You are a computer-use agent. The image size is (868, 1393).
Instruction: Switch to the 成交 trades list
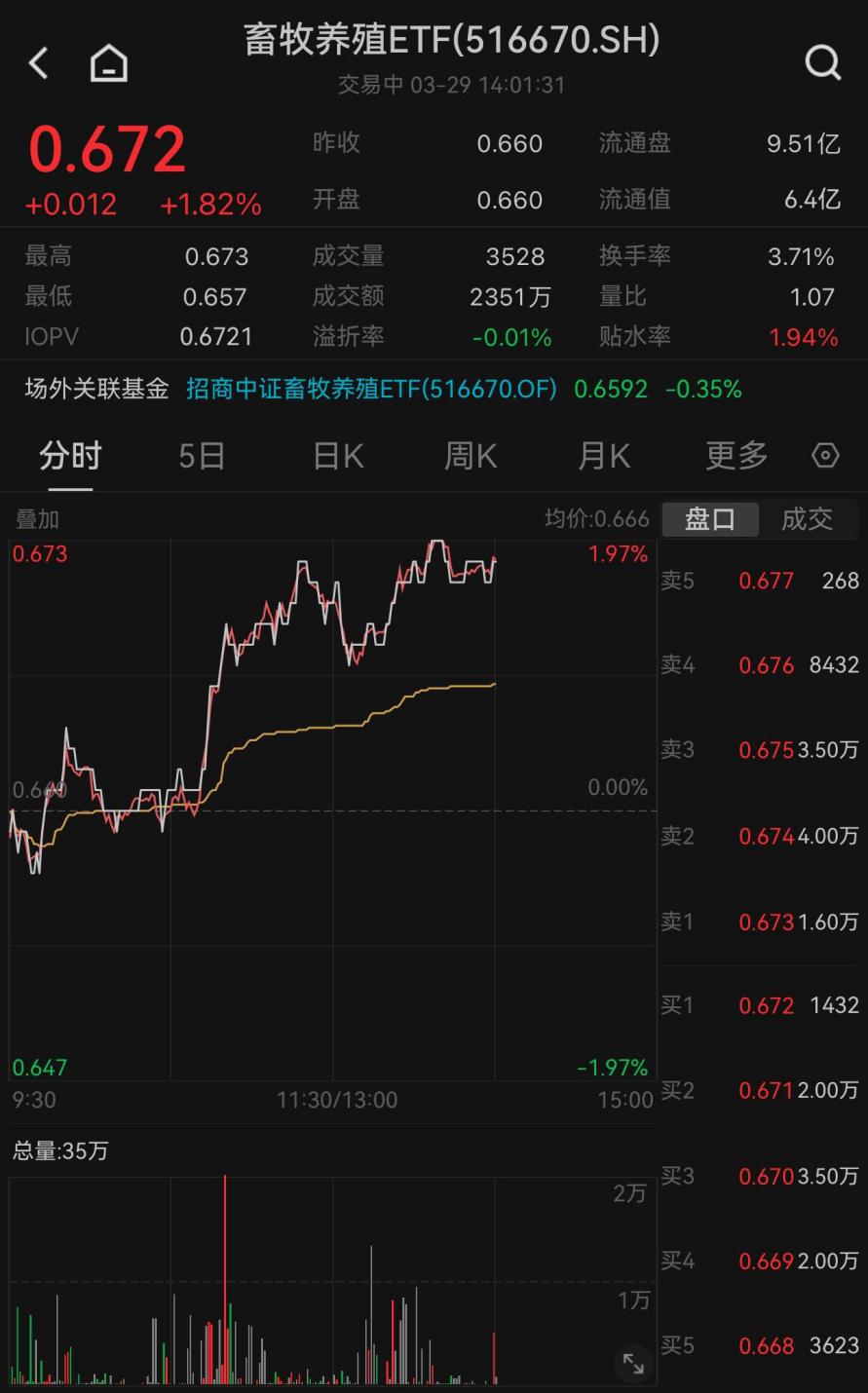tap(807, 519)
